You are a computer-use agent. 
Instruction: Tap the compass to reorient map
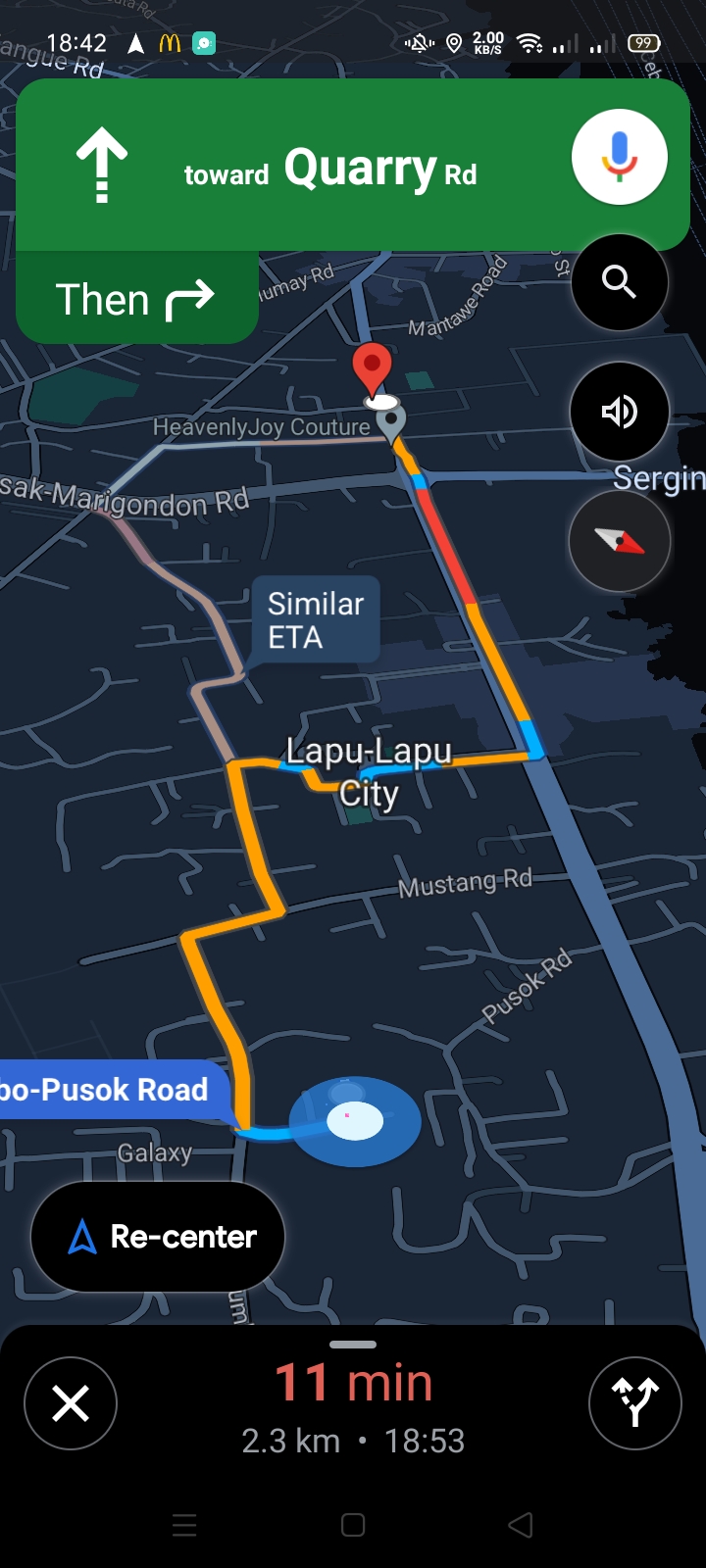620,541
